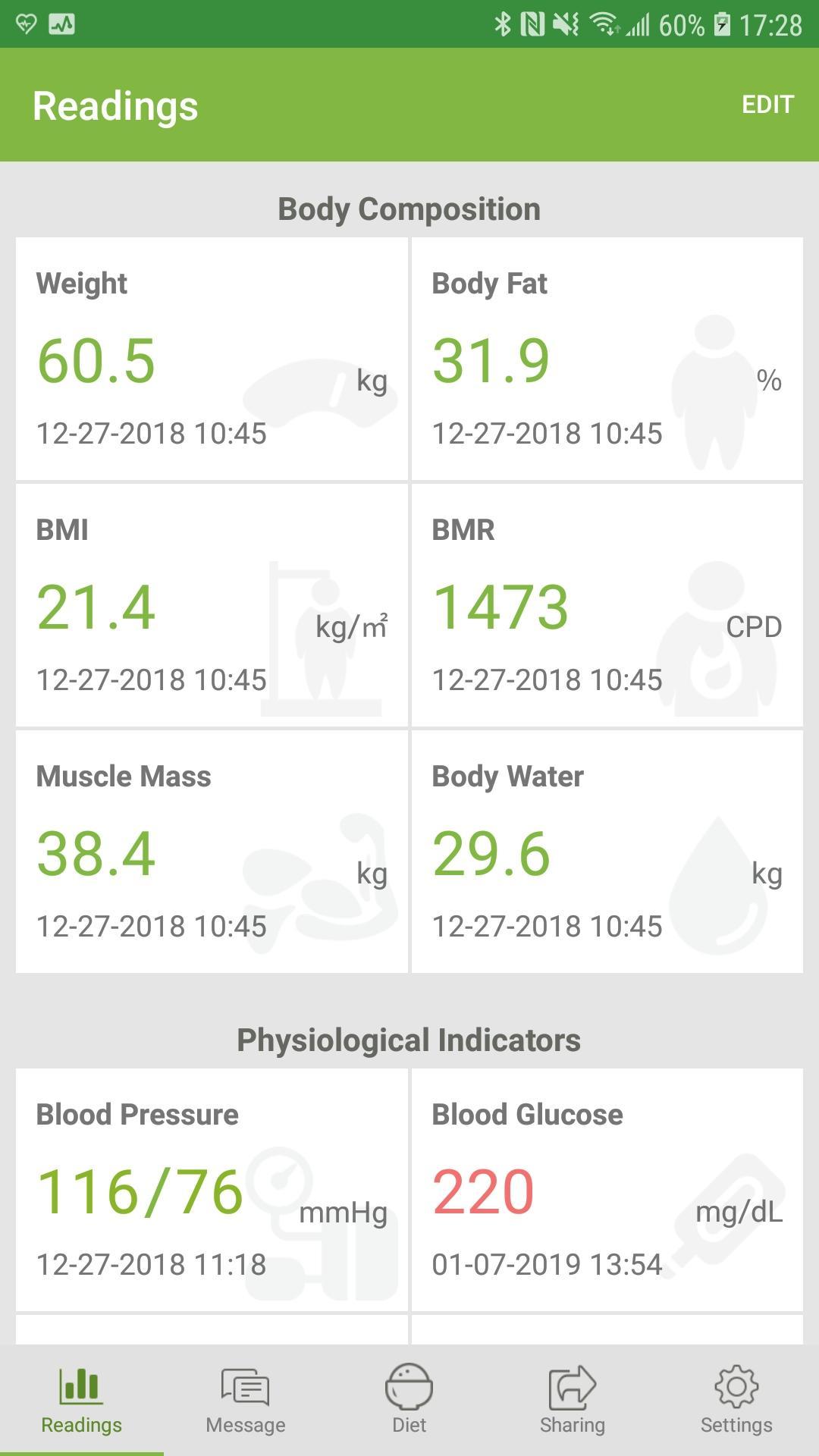This screenshot has width=819, height=1456.
Task: Open the Blood Pressure reading
Action: point(212,1190)
